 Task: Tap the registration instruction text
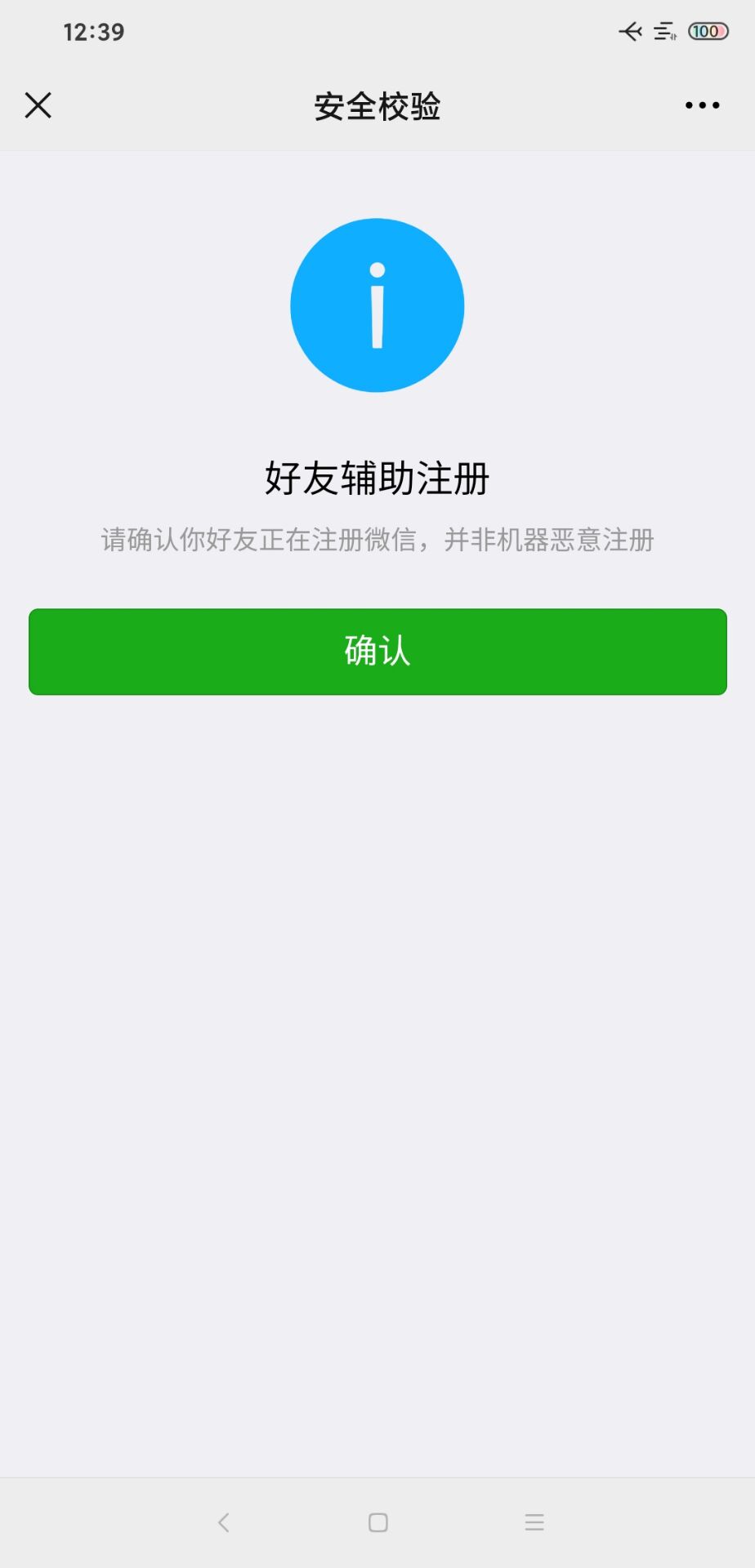pyautogui.click(x=377, y=540)
